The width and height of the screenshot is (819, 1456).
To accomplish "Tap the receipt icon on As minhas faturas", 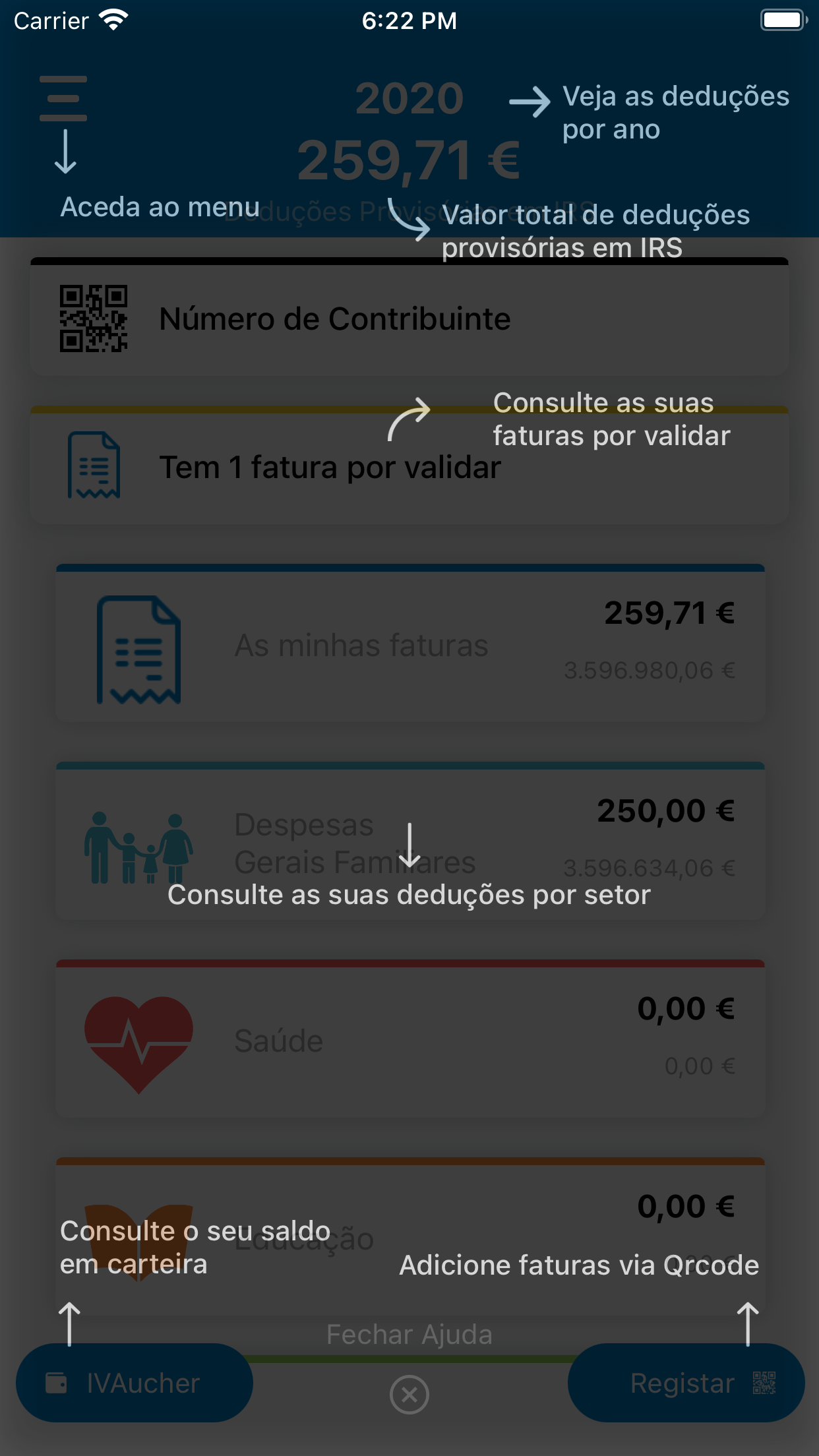I will [138, 650].
